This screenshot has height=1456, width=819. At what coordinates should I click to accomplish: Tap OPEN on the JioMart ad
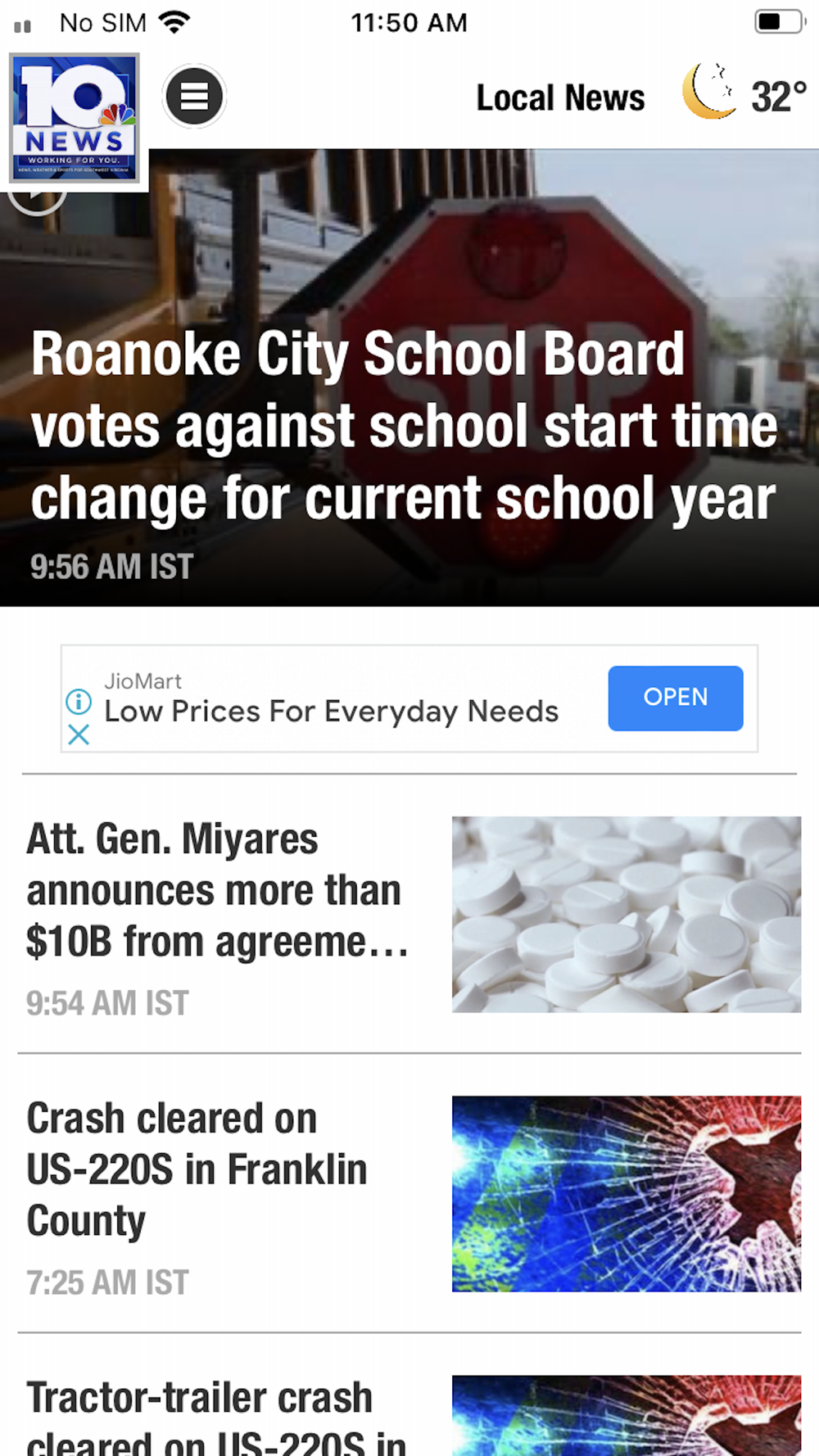(x=676, y=698)
